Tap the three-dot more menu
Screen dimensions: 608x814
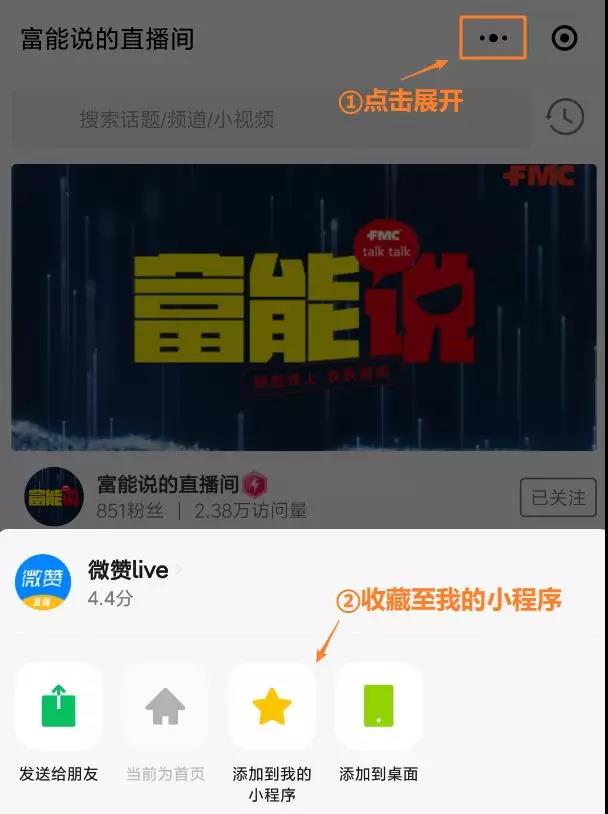click(x=493, y=38)
